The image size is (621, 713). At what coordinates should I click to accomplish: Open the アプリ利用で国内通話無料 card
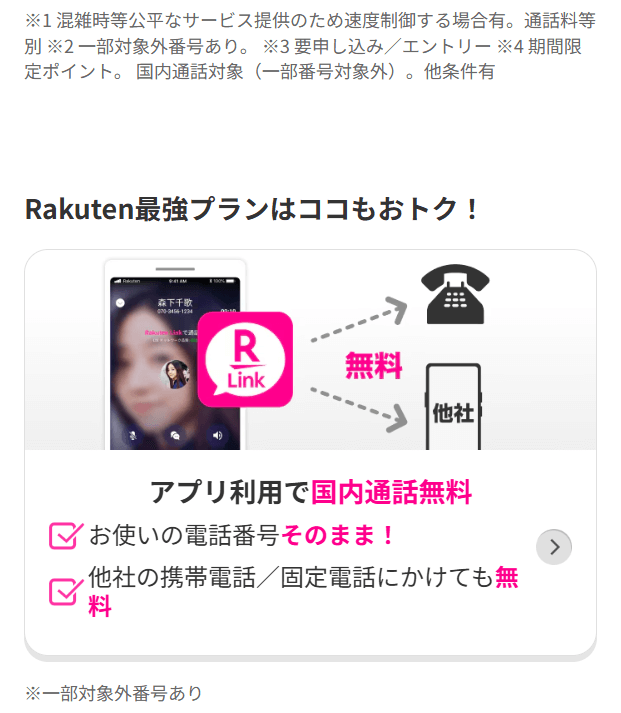pos(310,491)
